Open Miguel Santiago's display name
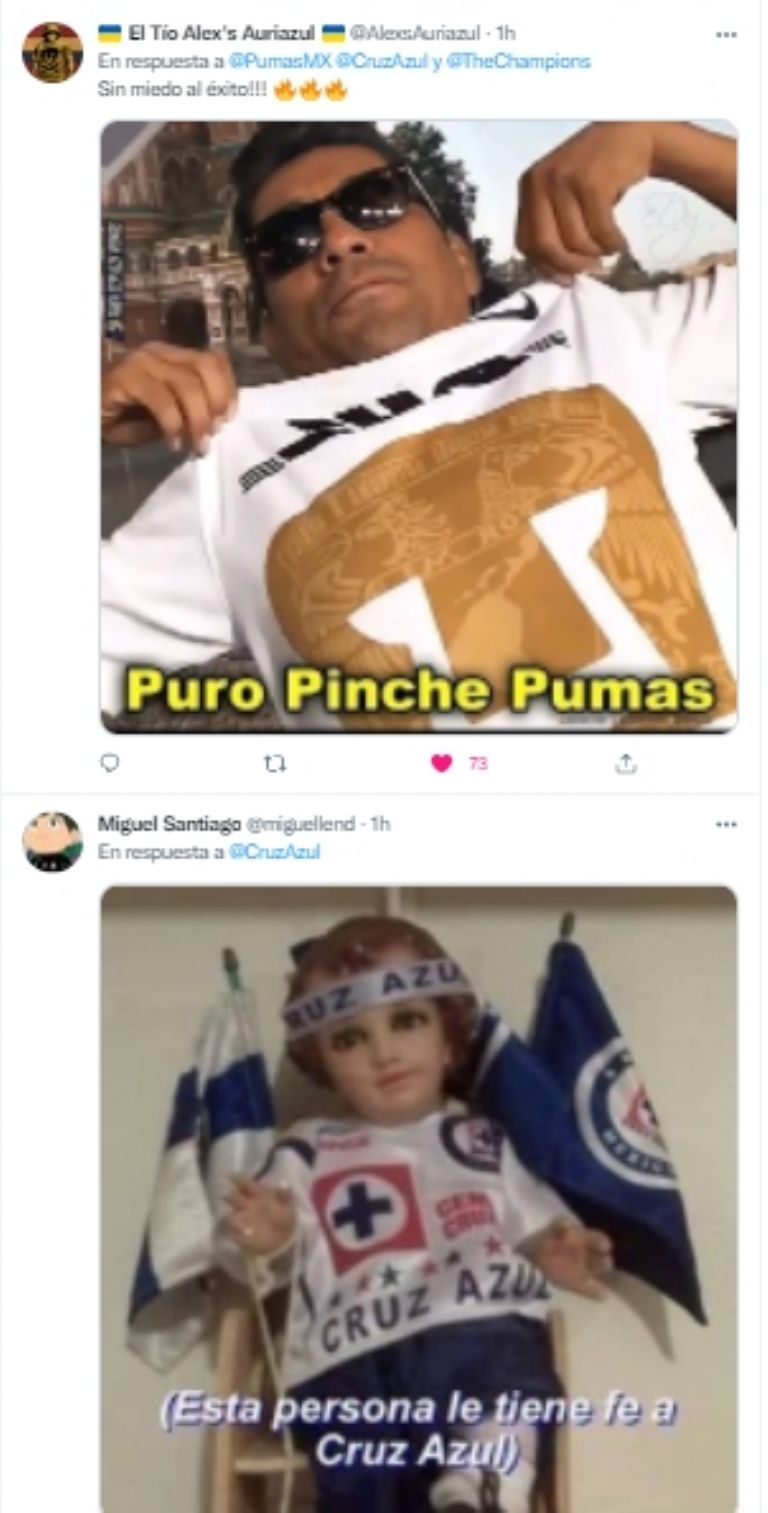768x1513 pixels. pyautogui.click(x=168, y=824)
